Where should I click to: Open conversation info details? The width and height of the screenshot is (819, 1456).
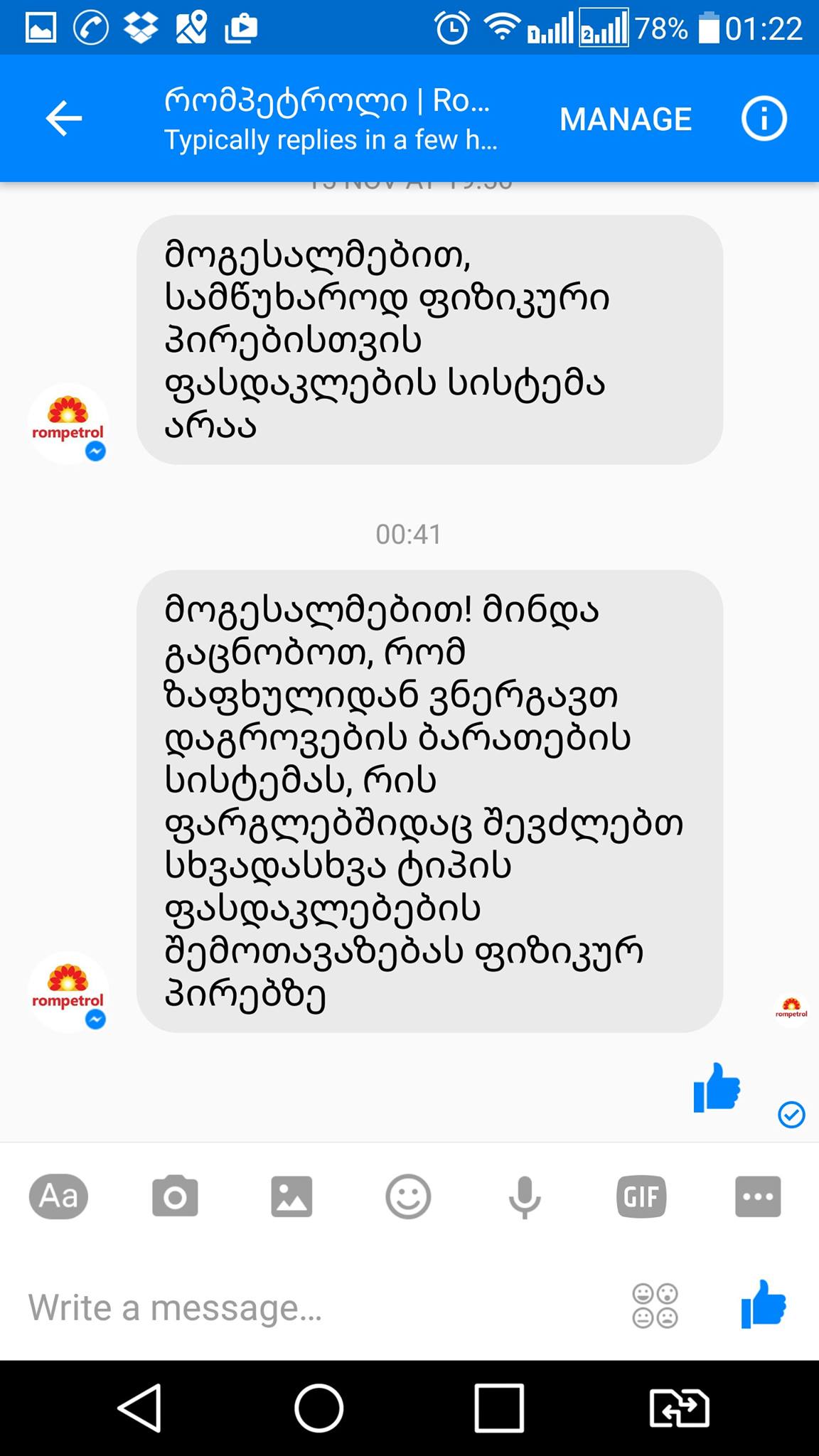(x=764, y=119)
